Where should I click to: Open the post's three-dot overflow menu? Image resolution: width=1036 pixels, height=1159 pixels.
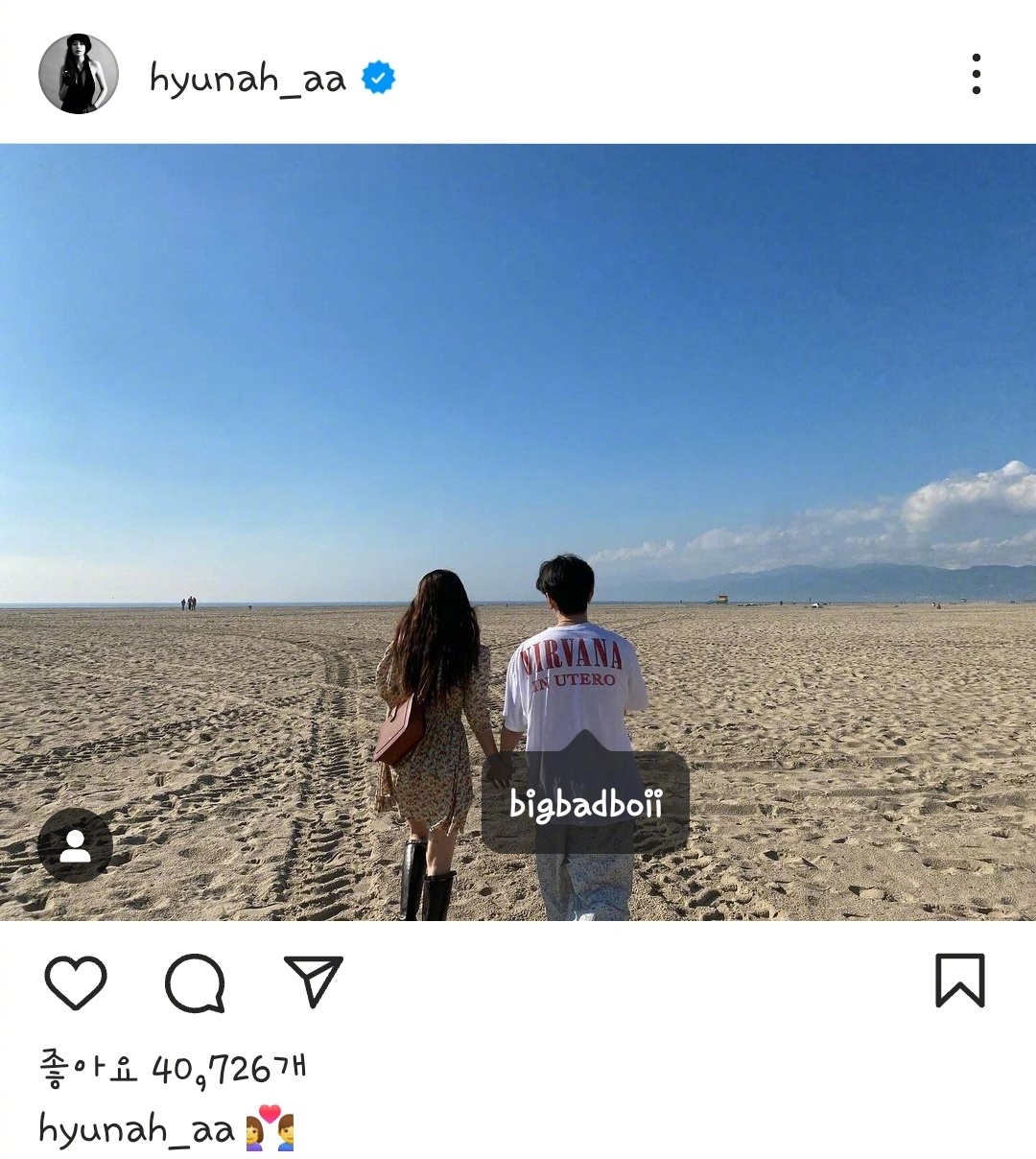976,75
